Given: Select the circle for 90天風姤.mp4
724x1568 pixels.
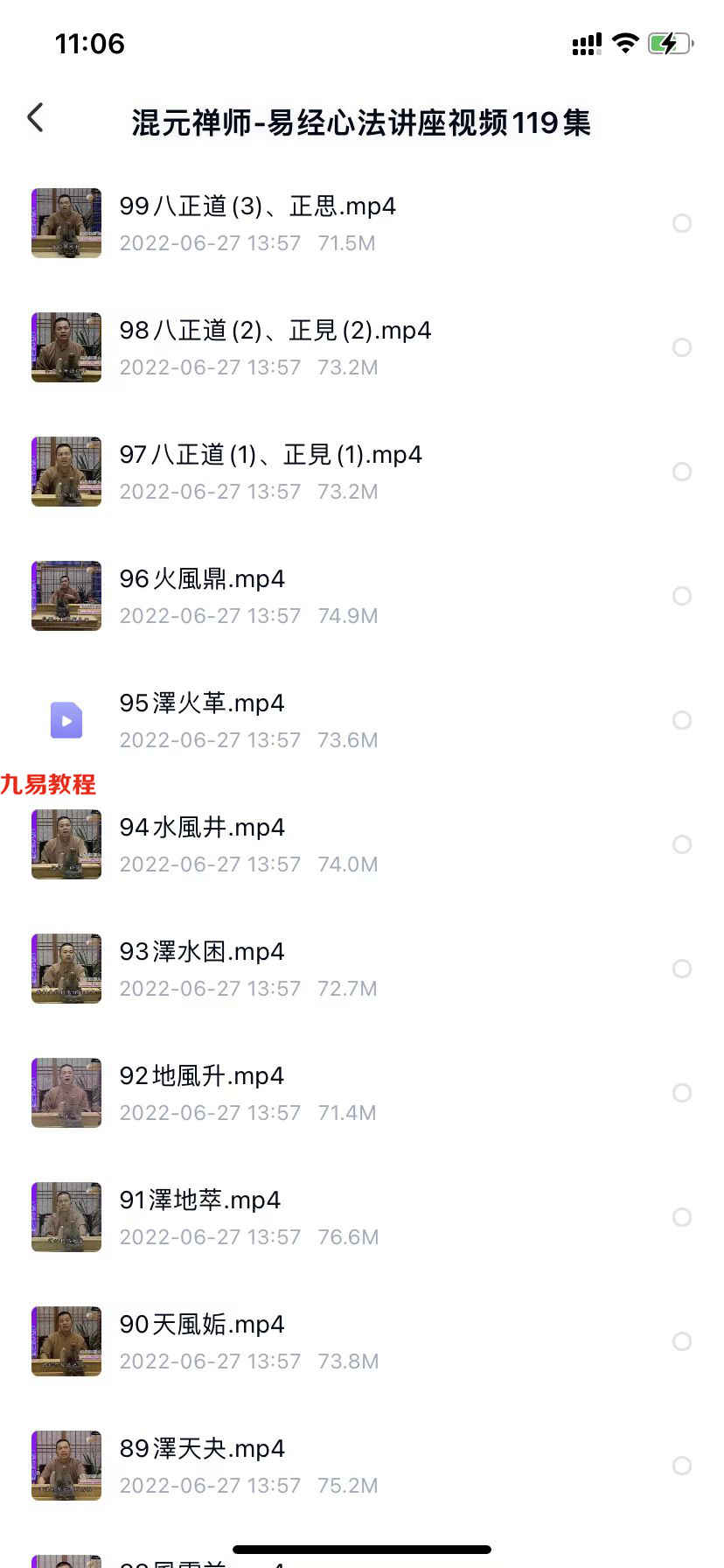Looking at the screenshot, I should coord(682,1341).
